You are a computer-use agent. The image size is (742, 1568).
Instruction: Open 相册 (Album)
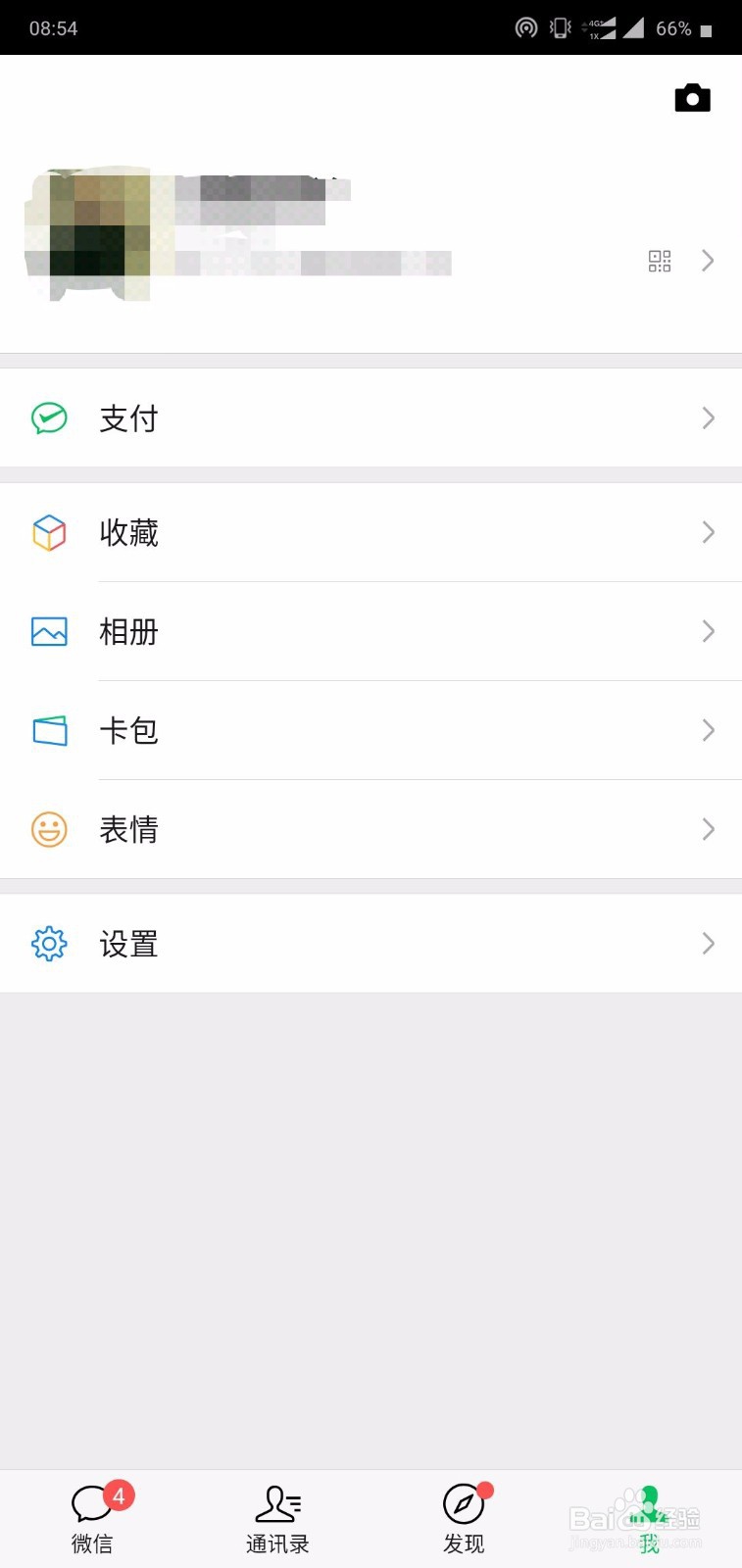point(371,632)
